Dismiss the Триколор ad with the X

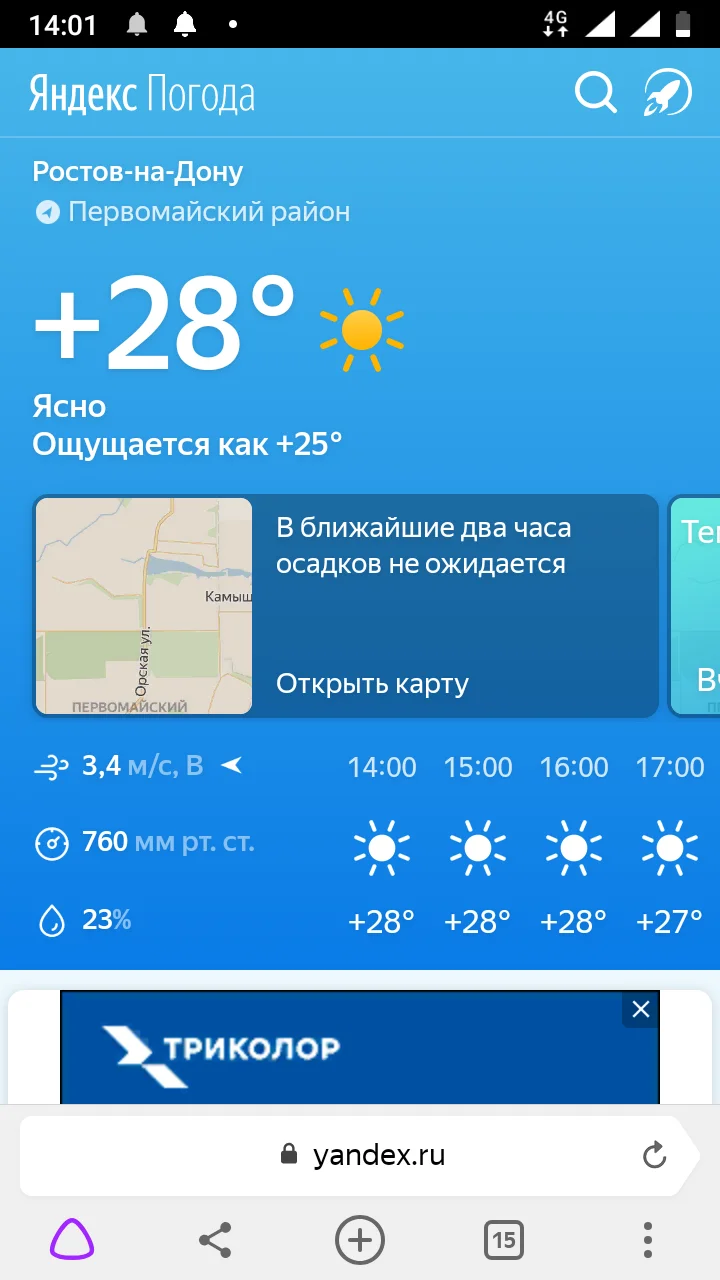tap(640, 1010)
